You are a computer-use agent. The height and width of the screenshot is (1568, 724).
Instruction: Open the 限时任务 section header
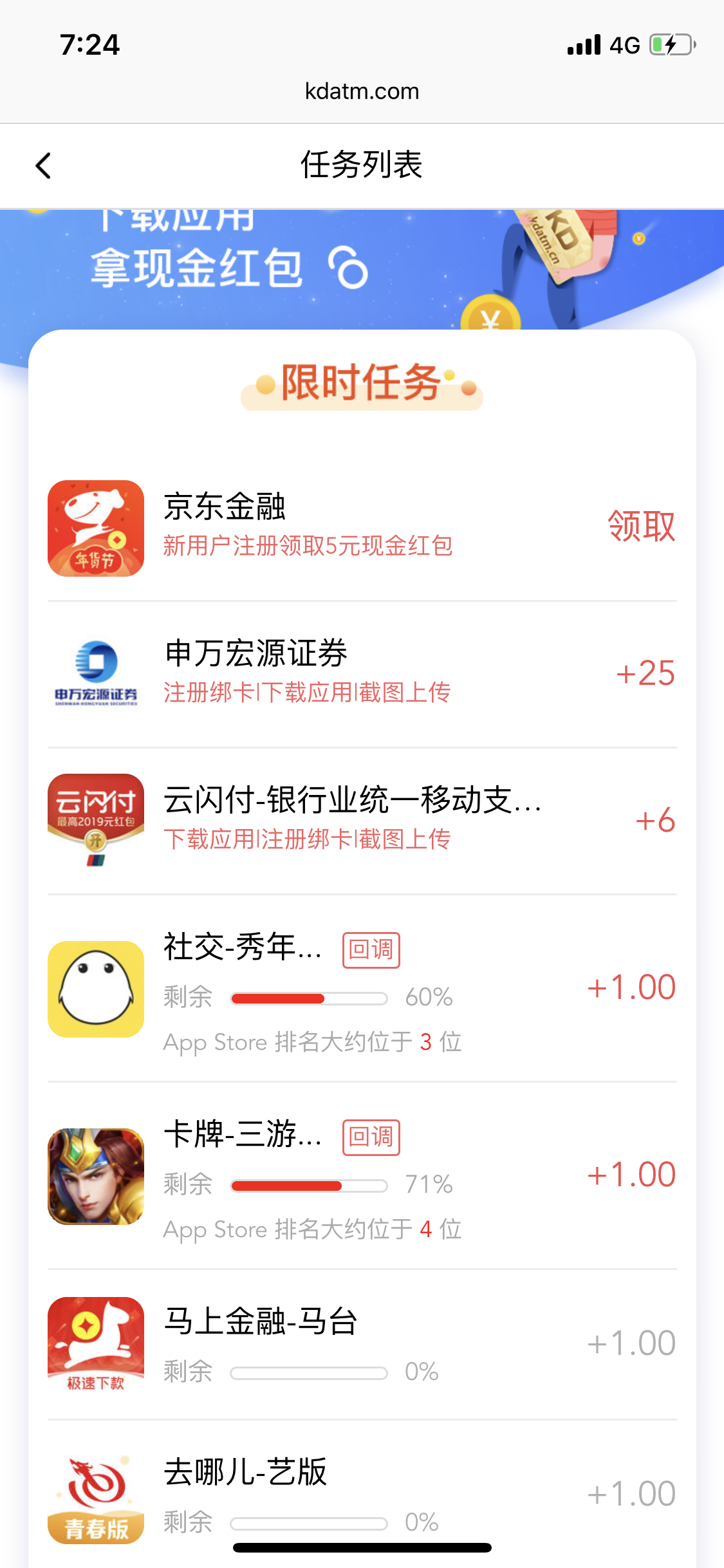[x=362, y=384]
